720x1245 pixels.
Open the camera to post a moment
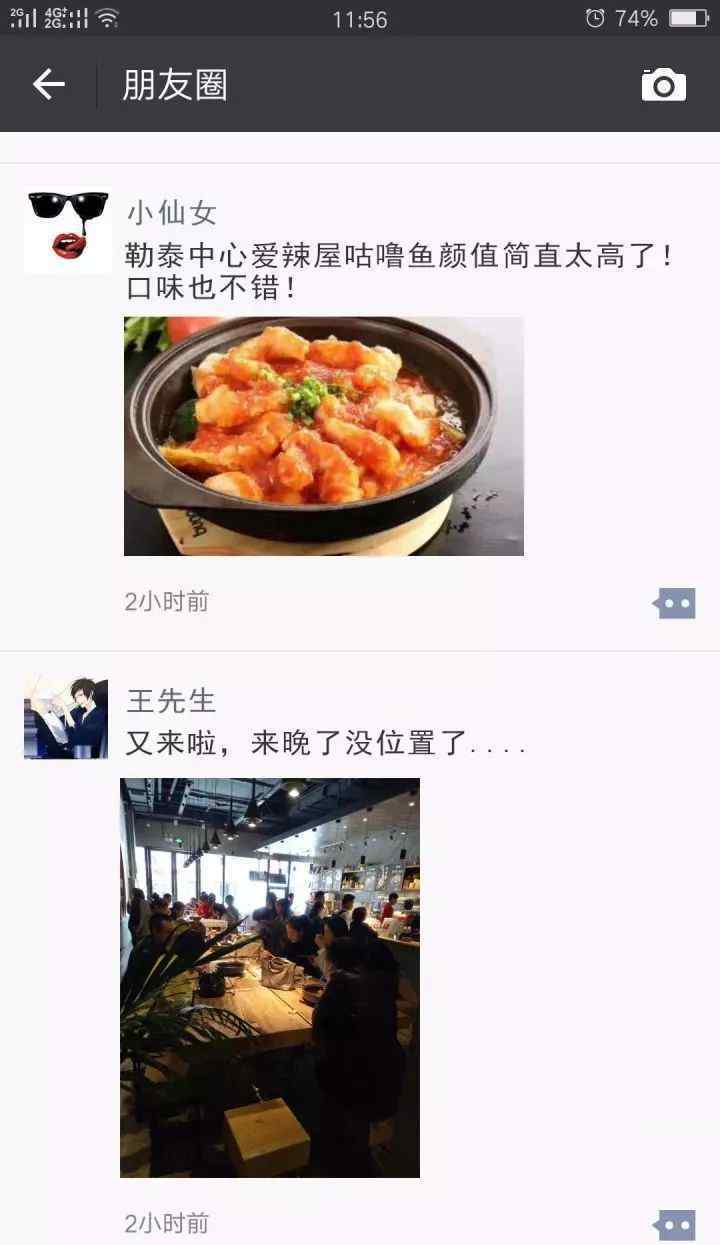[664, 85]
